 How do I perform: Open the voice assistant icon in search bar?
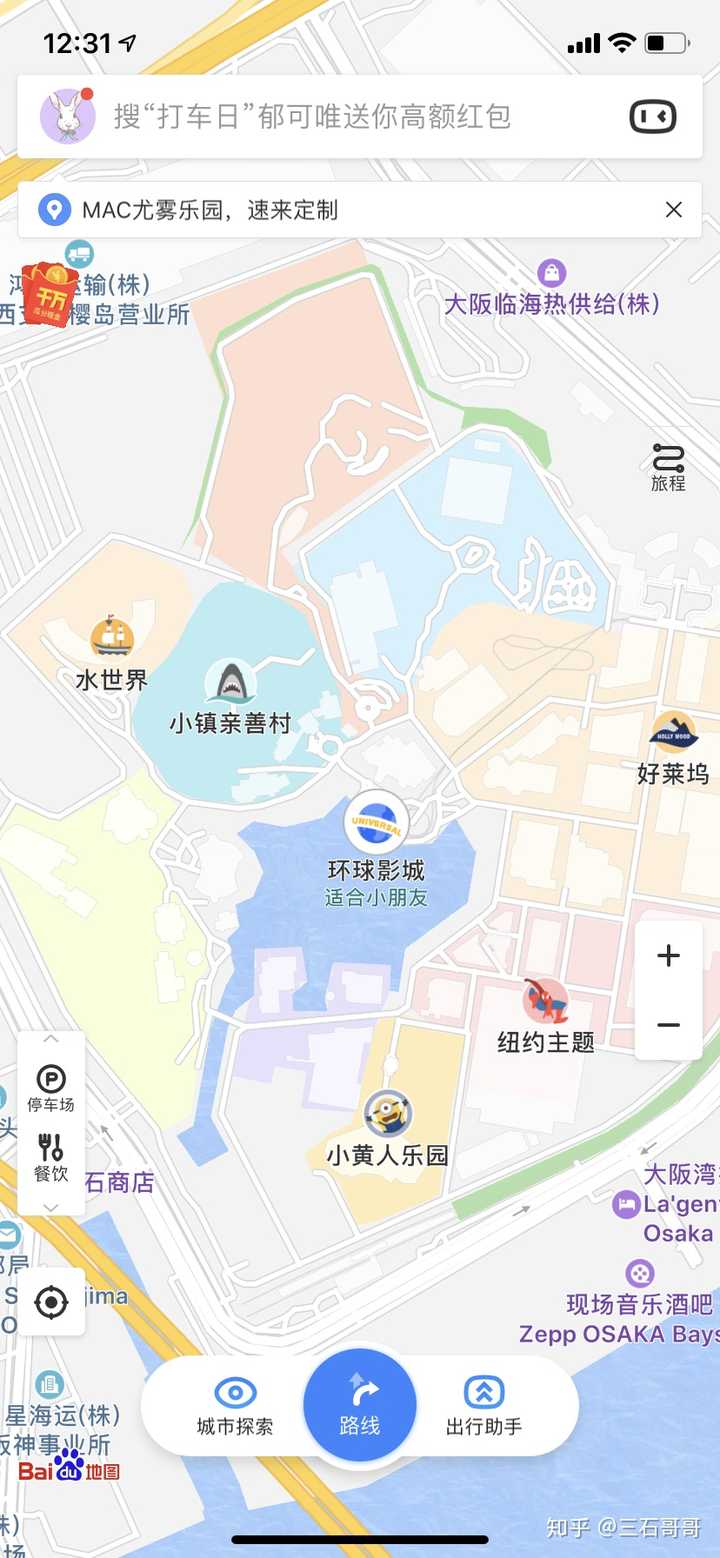click(652, 117)
